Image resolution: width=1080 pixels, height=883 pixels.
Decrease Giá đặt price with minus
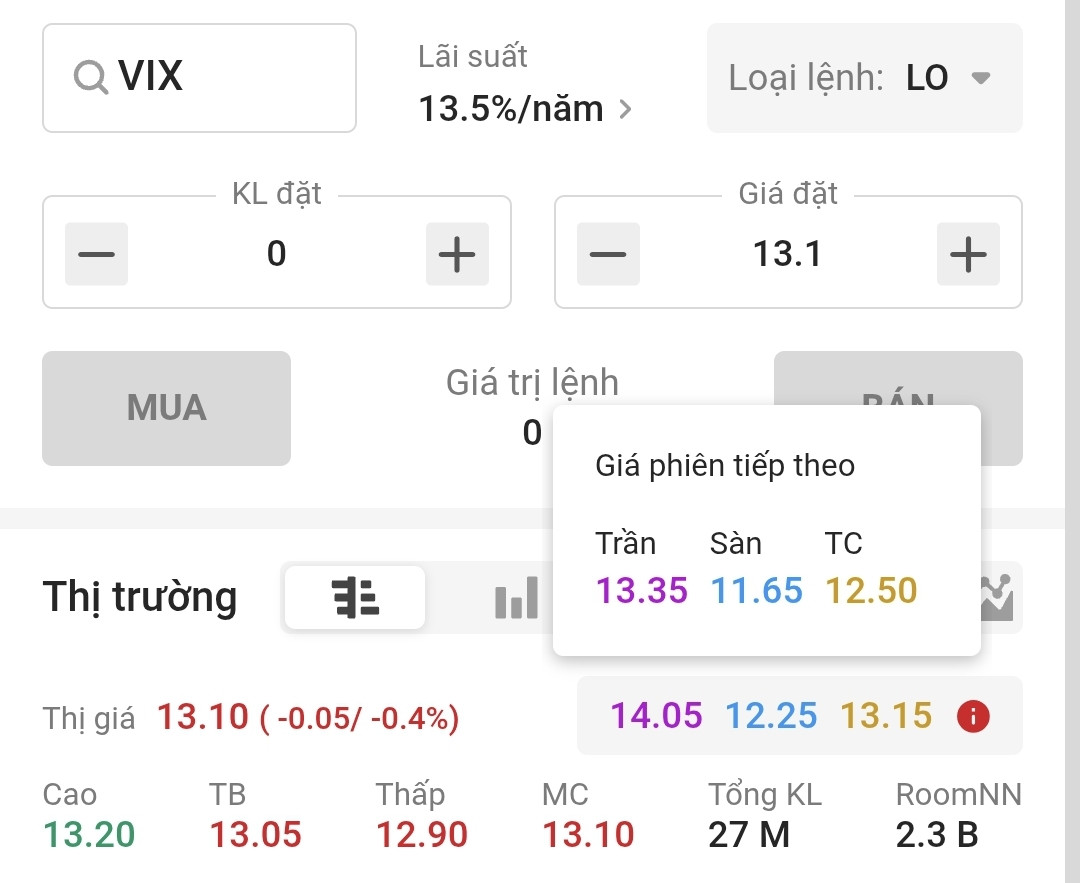point(608,253)
